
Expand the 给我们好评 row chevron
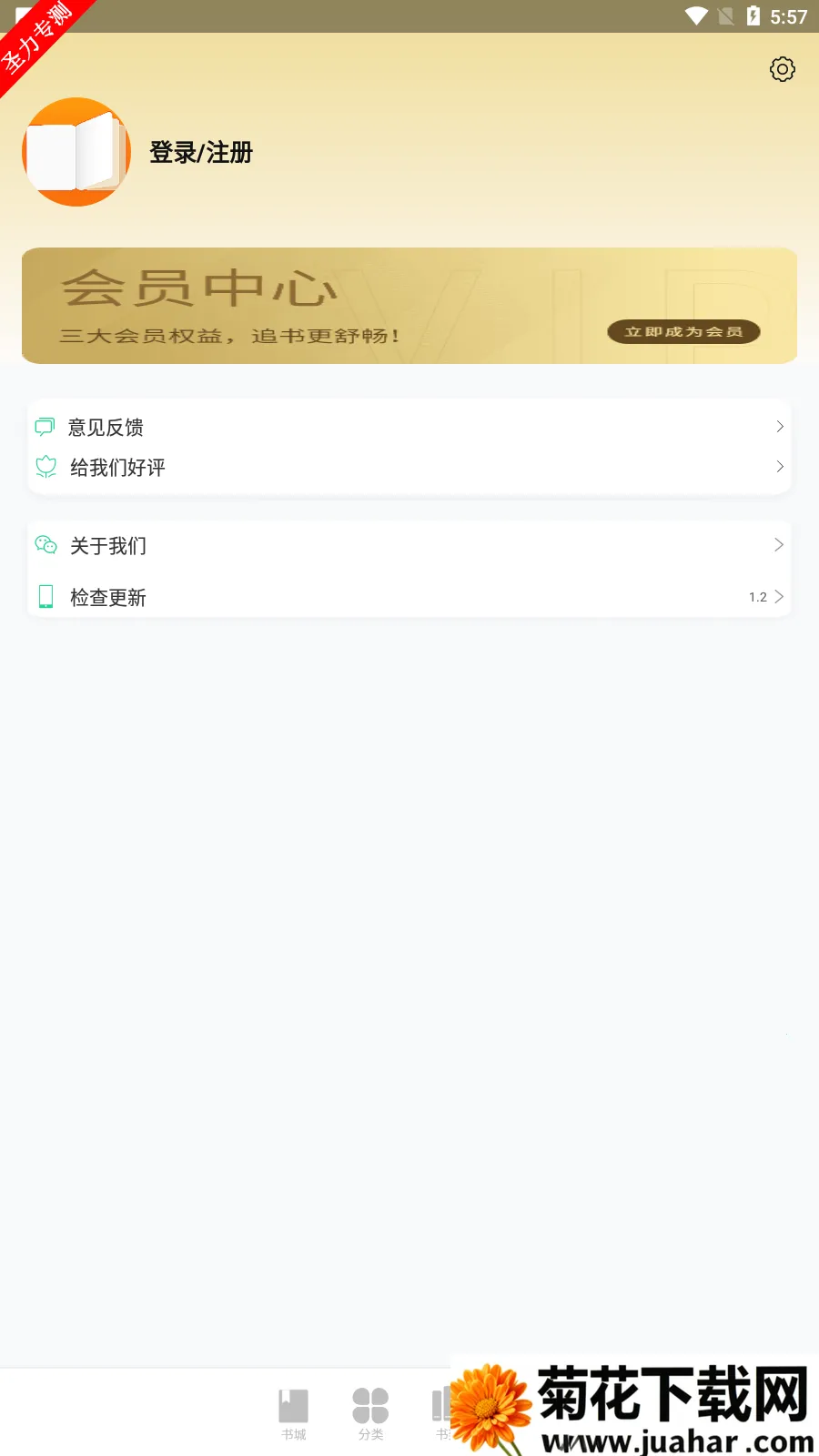780,466
